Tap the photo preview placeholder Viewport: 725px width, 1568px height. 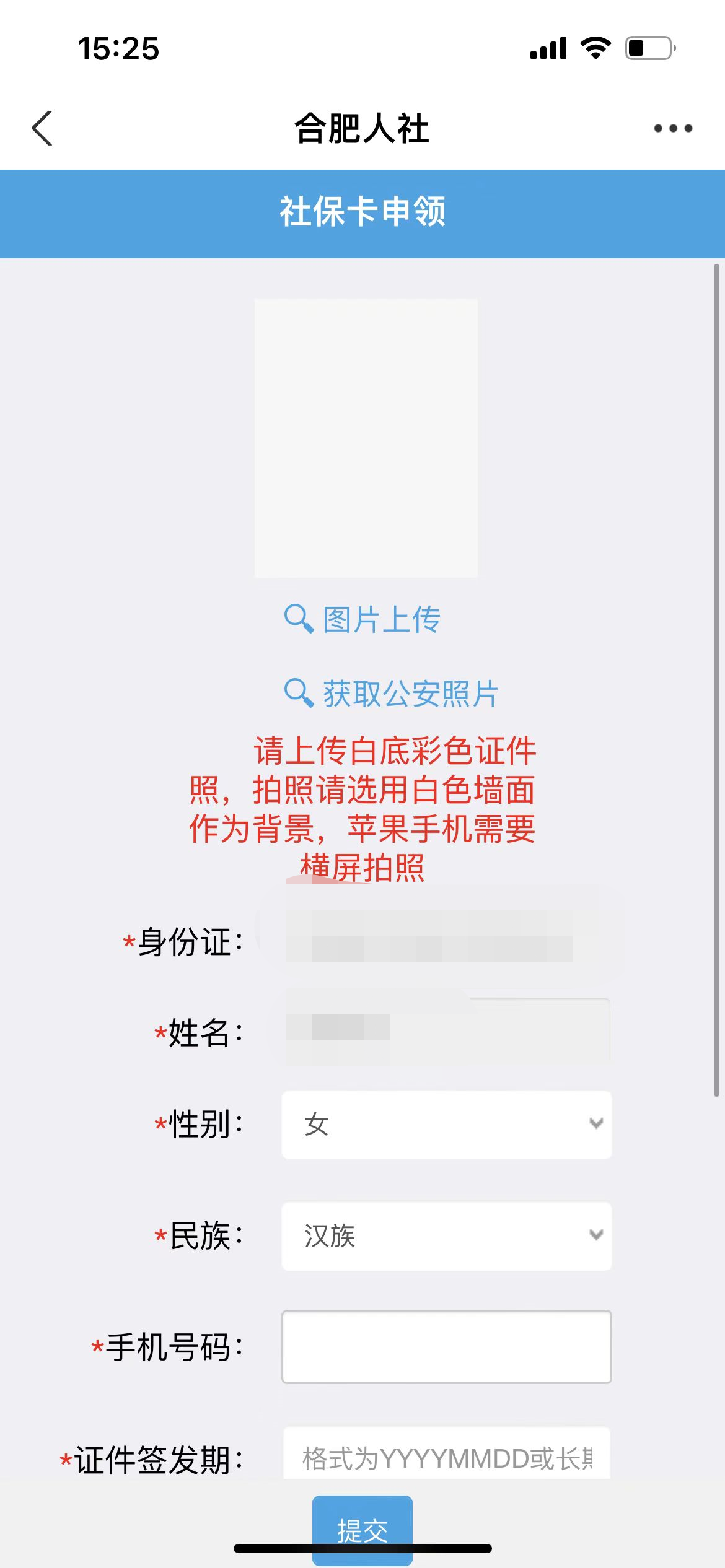pos(366,438)
